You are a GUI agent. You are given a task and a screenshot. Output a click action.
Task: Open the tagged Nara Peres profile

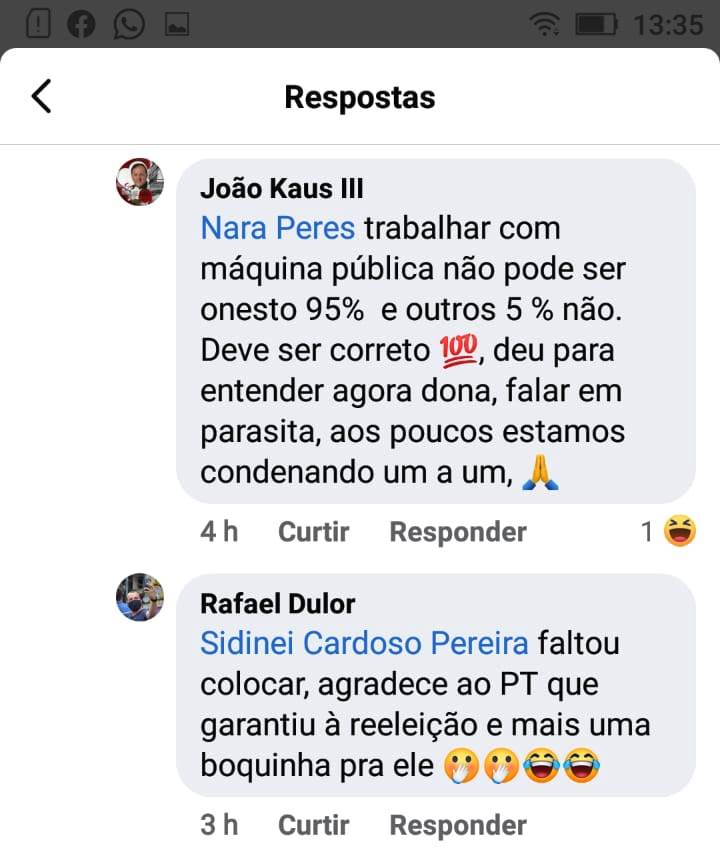point(278,228)
